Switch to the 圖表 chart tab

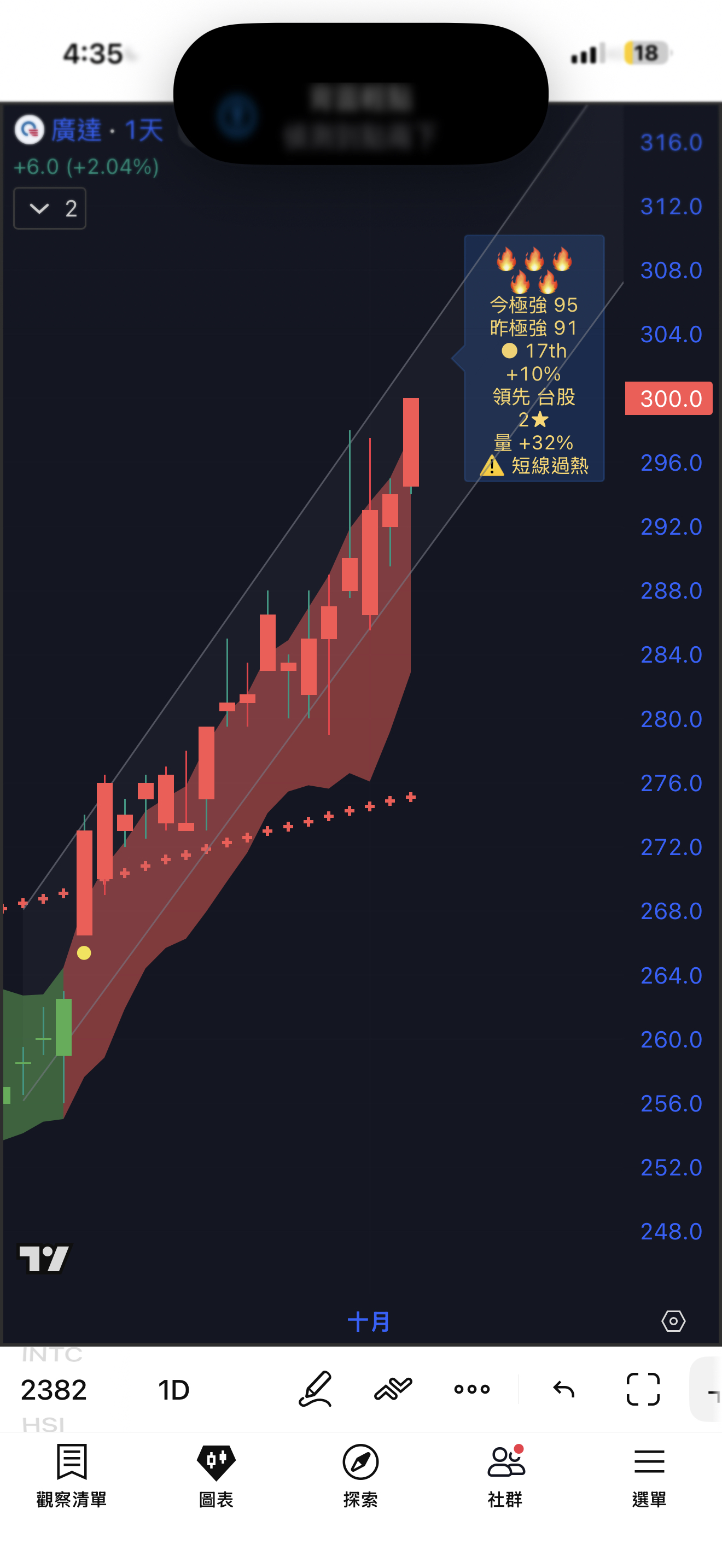click(x=216, y=1473)
